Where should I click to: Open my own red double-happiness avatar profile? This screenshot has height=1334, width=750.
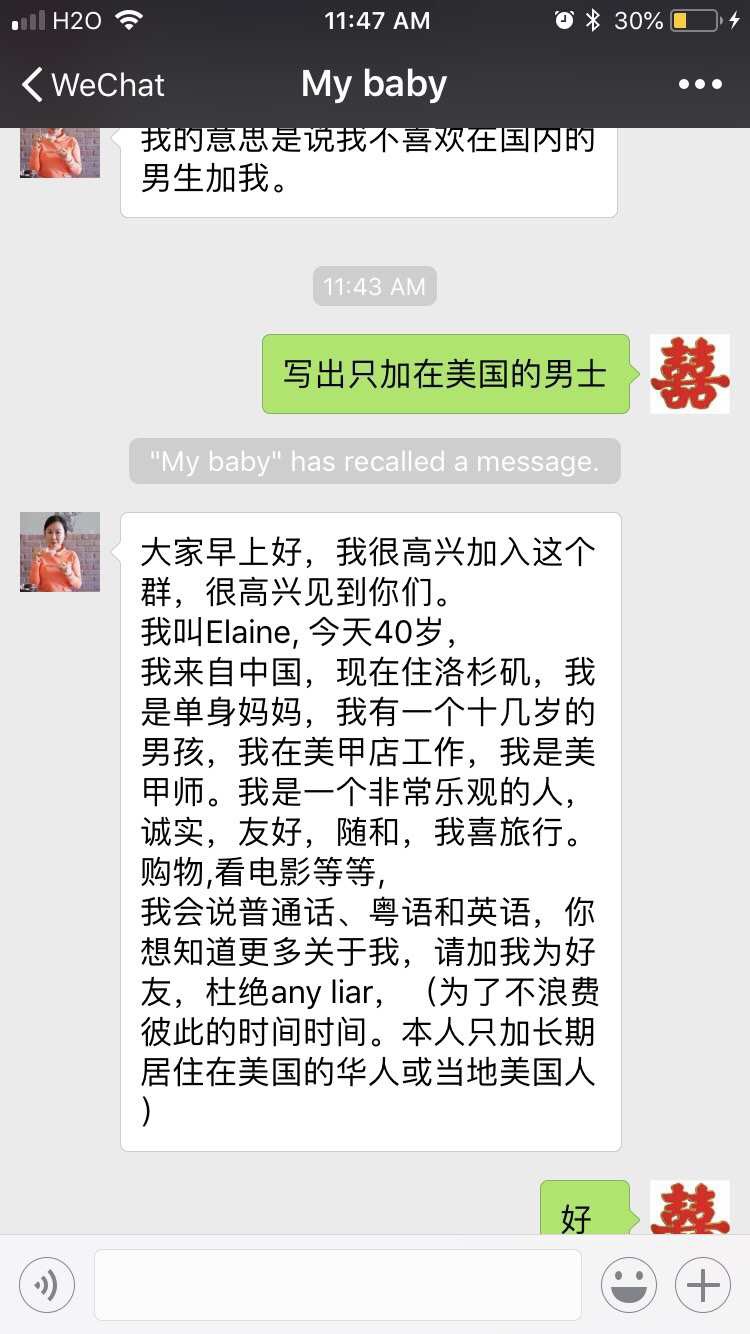point(689,374)
